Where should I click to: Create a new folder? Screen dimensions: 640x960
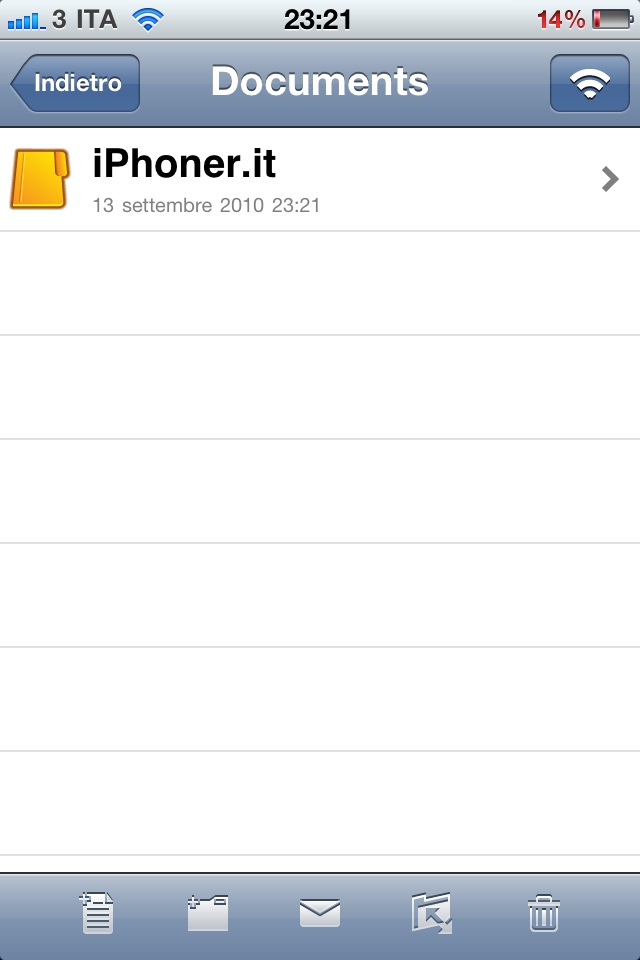point(208,912)
